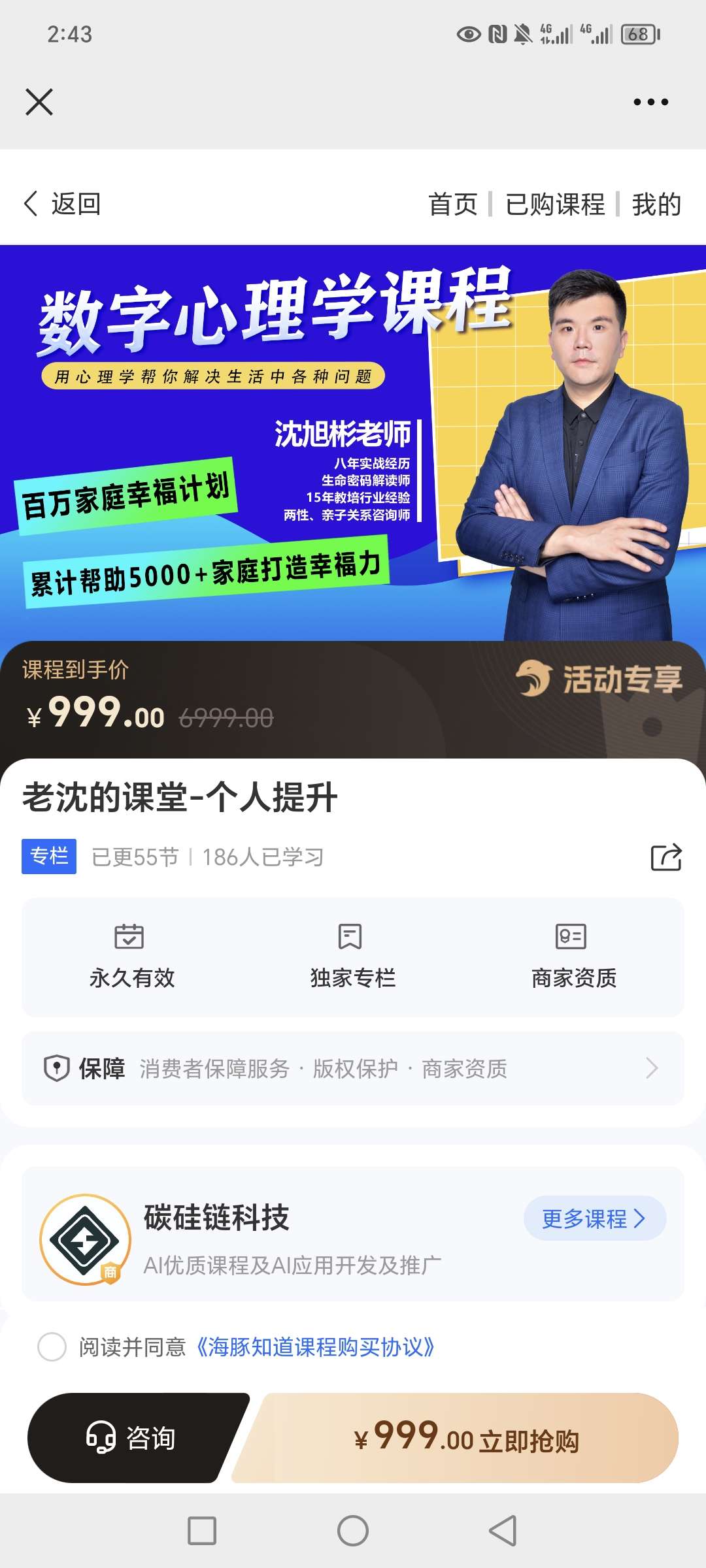The height and width of the screenshot is (1568, 706).
Task: Open 更多课程 from 碳硅链科技
Action: [594, 1218]
